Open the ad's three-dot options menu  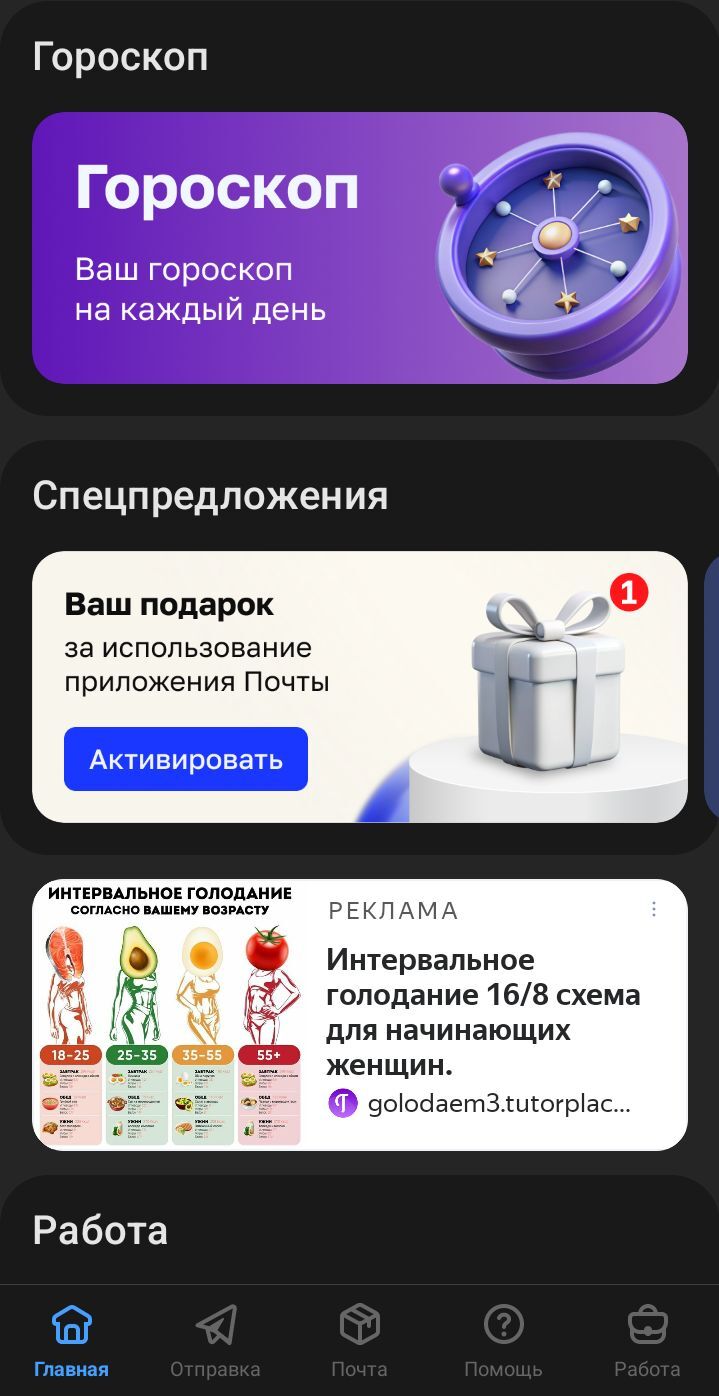click(x=654, y=909)
